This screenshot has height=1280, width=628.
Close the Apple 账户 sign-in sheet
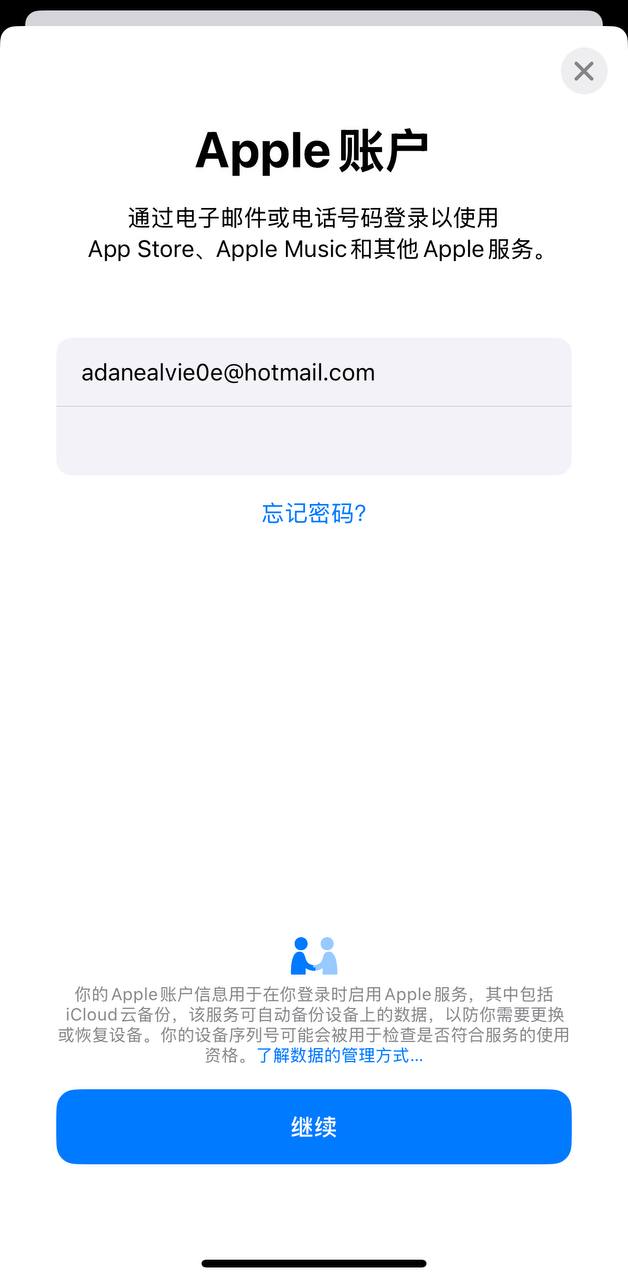click(584, 71)
